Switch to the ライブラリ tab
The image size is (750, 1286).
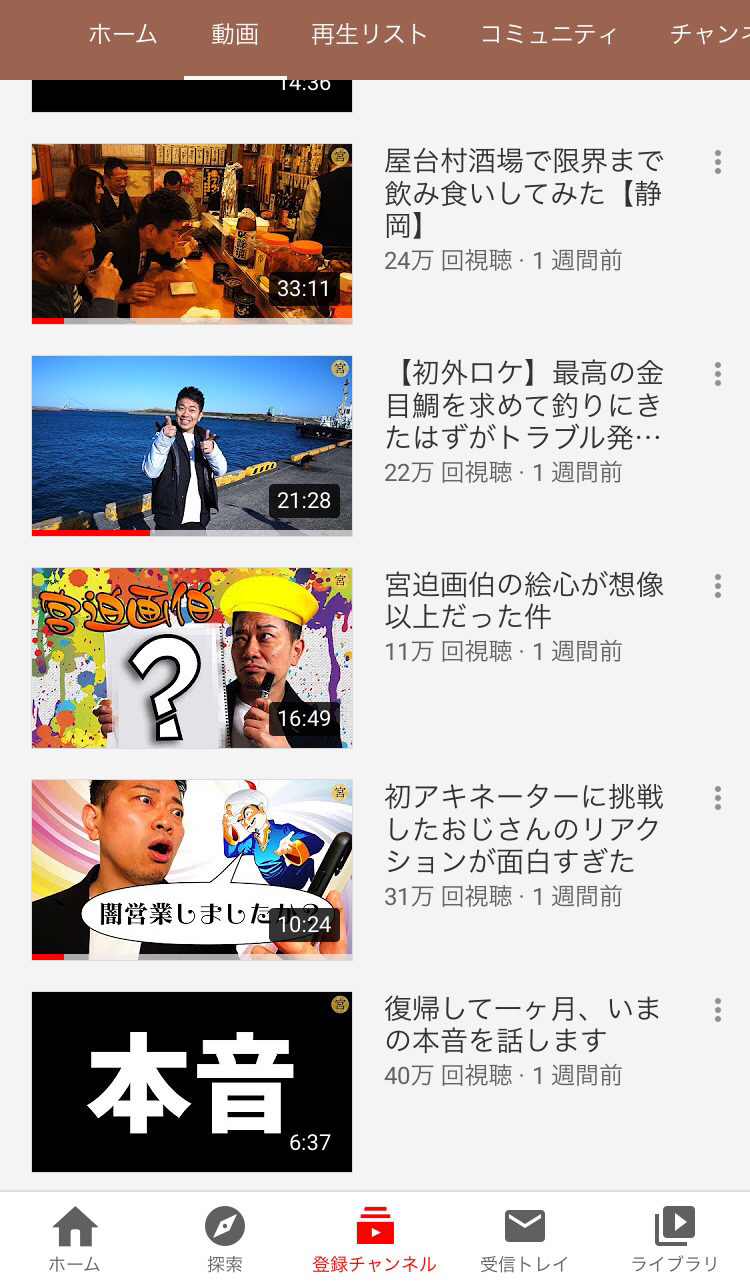coord(675,1240)
